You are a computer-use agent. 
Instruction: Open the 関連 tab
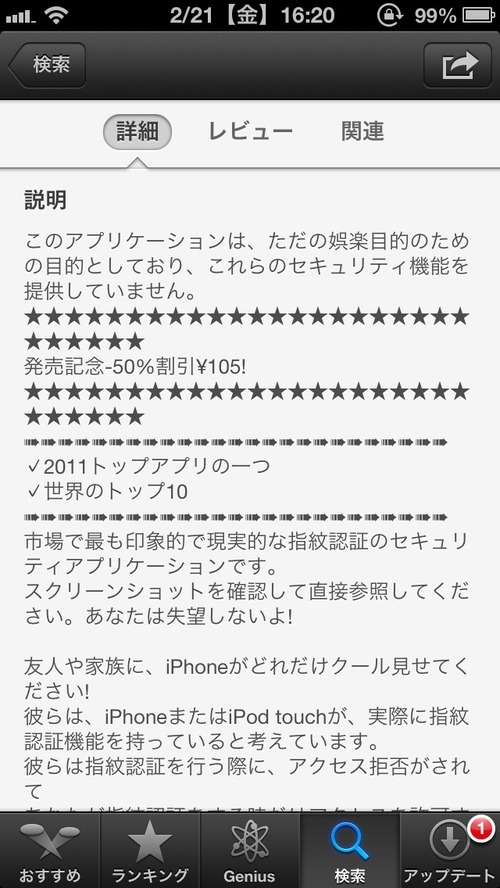(x=362, y=131)
